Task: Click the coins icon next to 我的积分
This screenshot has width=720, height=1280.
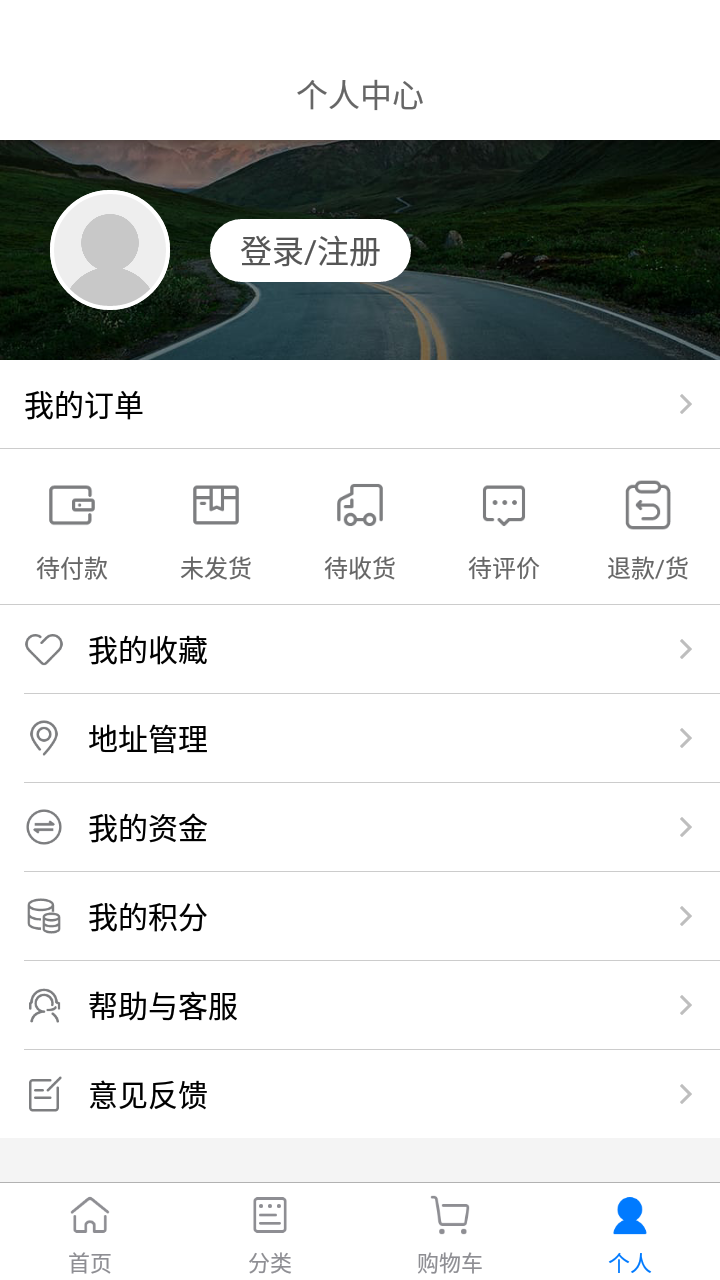Action: 45,917
